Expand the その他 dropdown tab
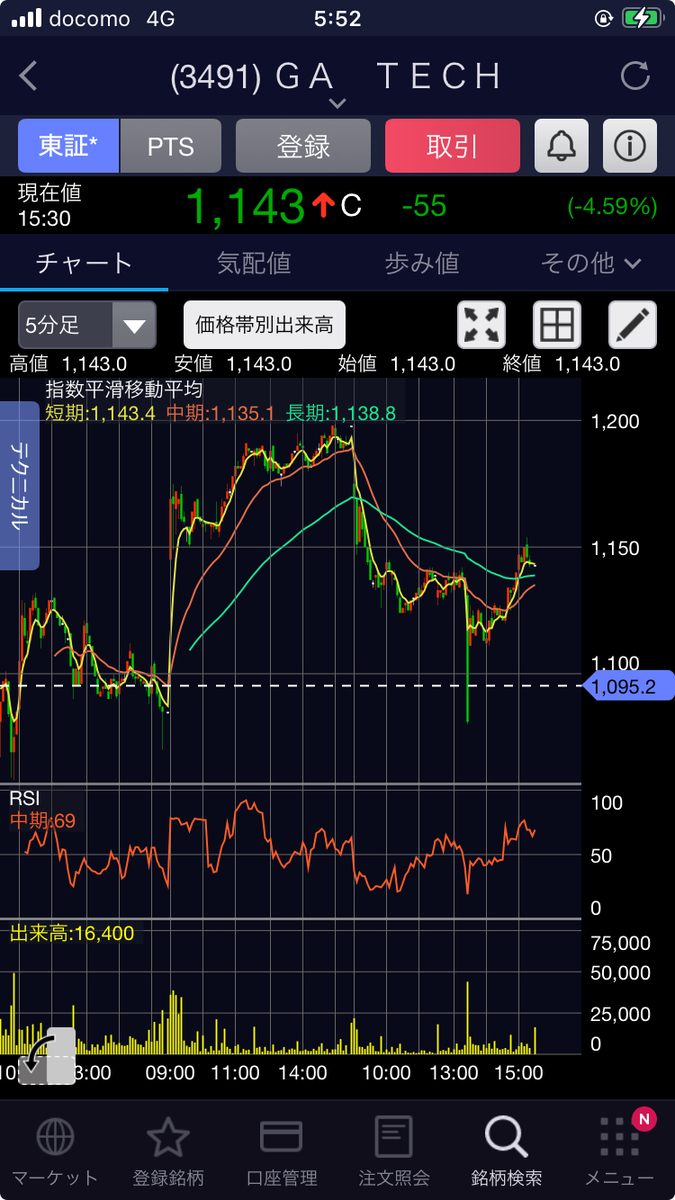Viewport: 675px width, 1200px height. 590,263
